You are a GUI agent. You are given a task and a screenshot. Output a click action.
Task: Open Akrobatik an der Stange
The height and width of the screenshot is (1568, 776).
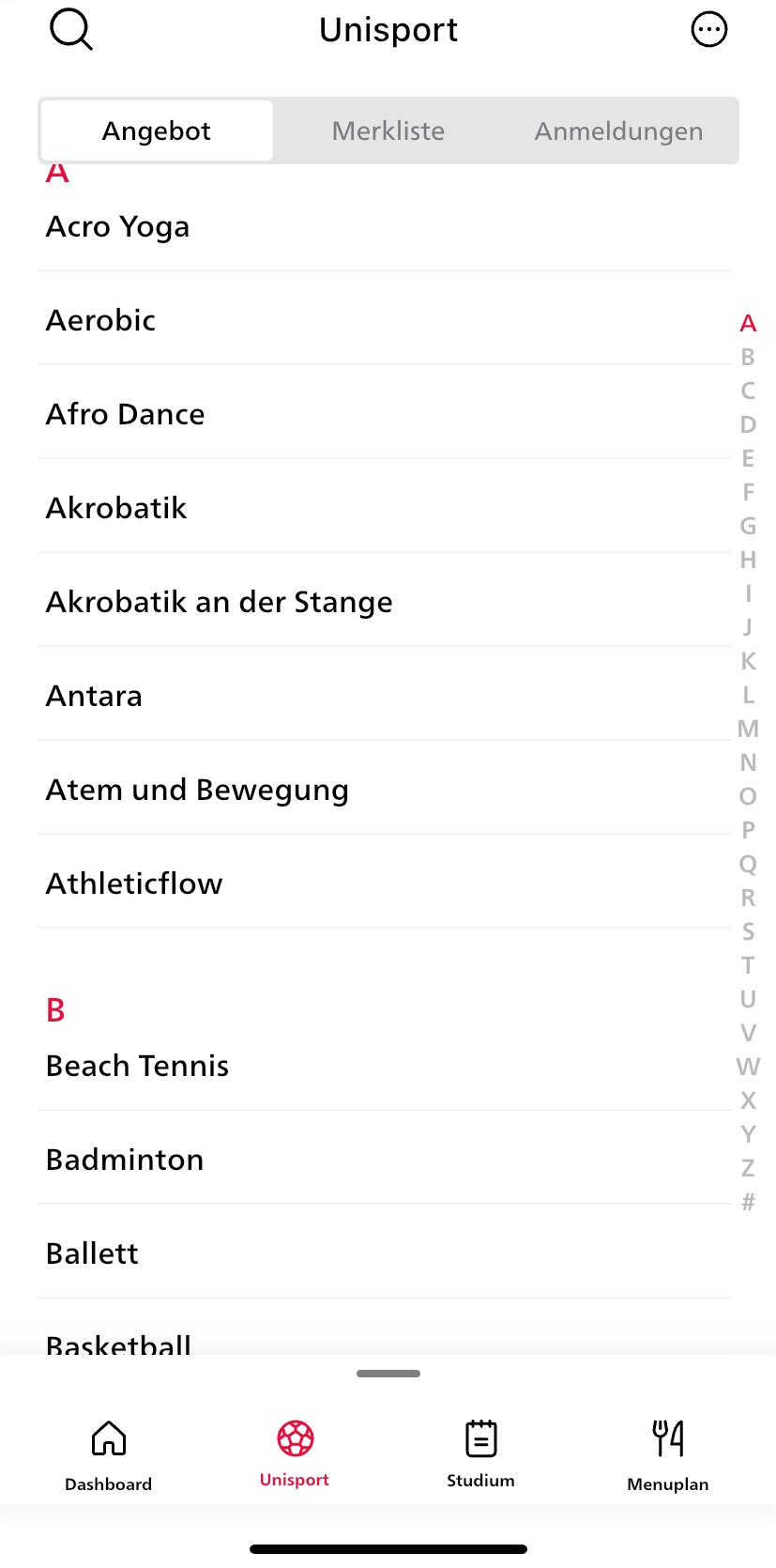(385, 601)
